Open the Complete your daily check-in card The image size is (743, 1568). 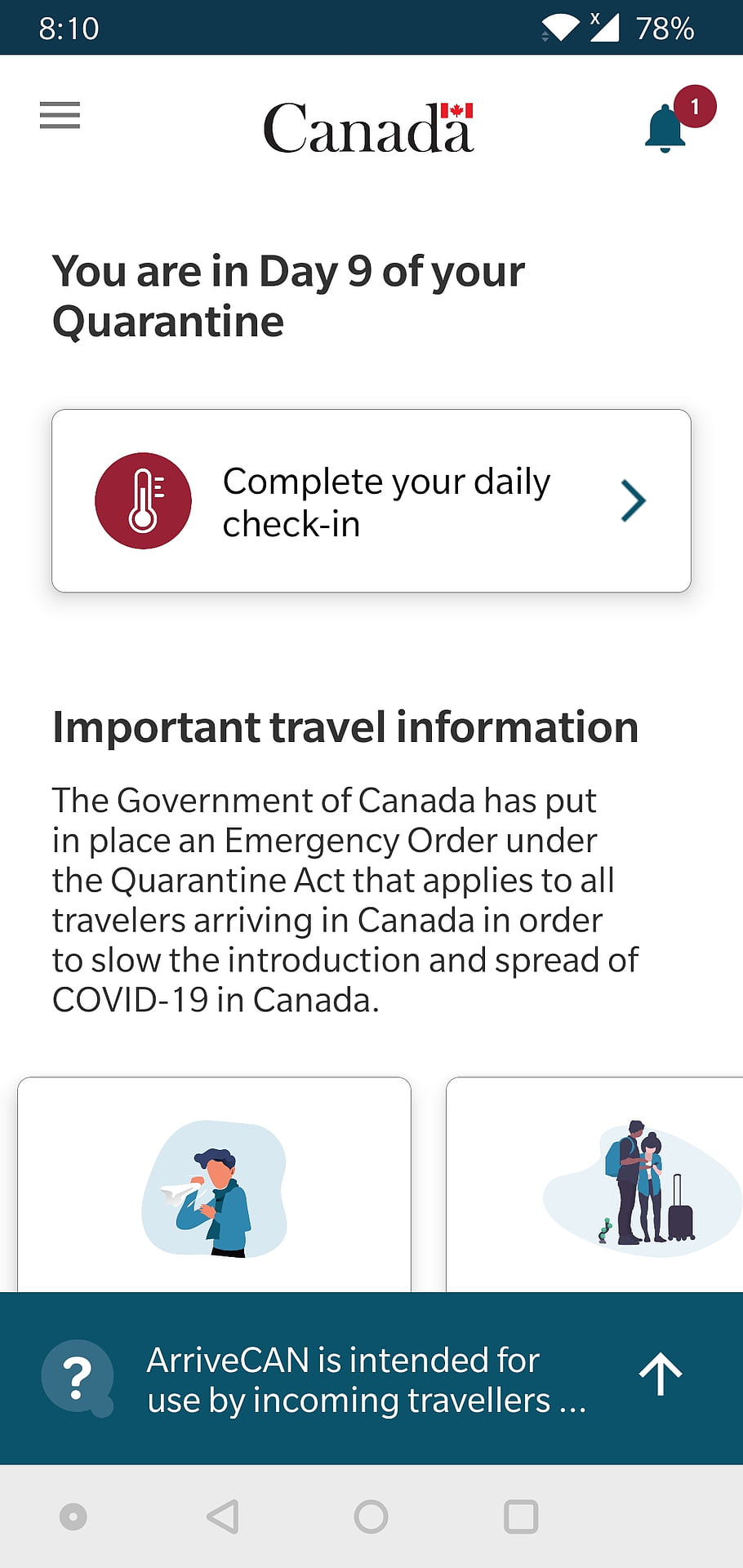(x=371, y=501)
